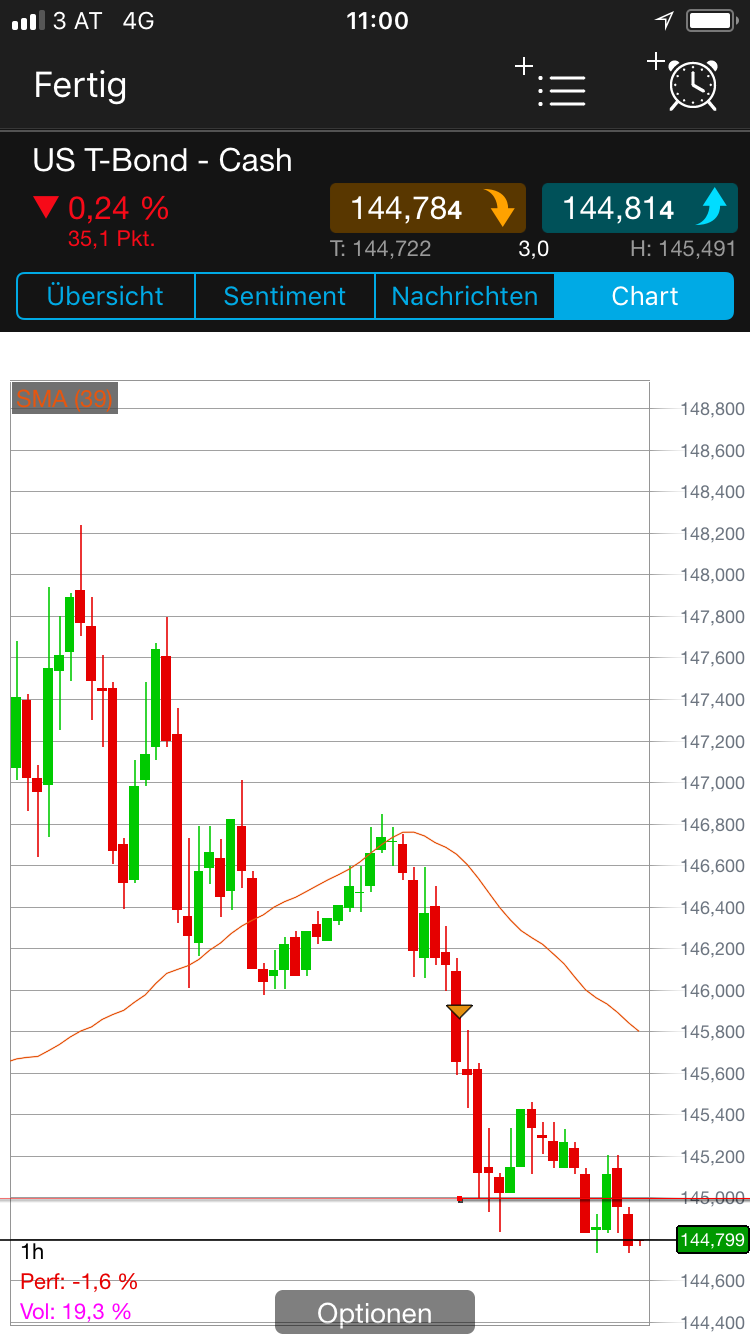Open the US T-Bond - Cash title
This screenshot has height=1334, width=750.
pyautogui.click(x=162, y=160)
